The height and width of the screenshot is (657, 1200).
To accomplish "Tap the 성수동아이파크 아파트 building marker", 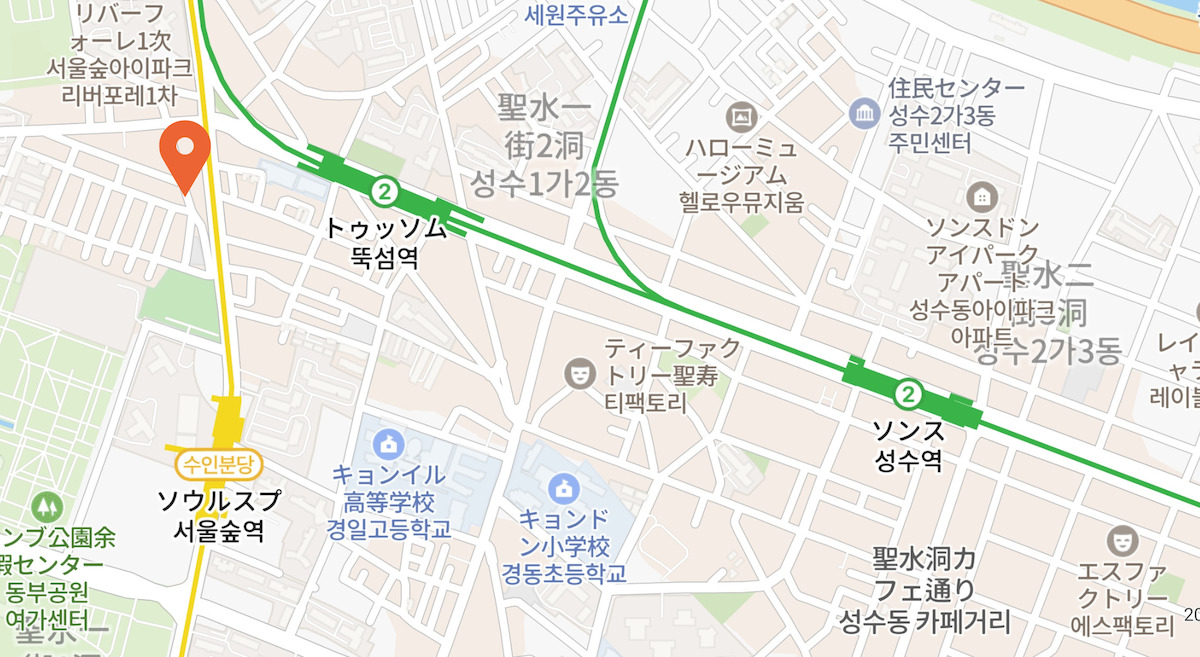I will pos(983,194).
